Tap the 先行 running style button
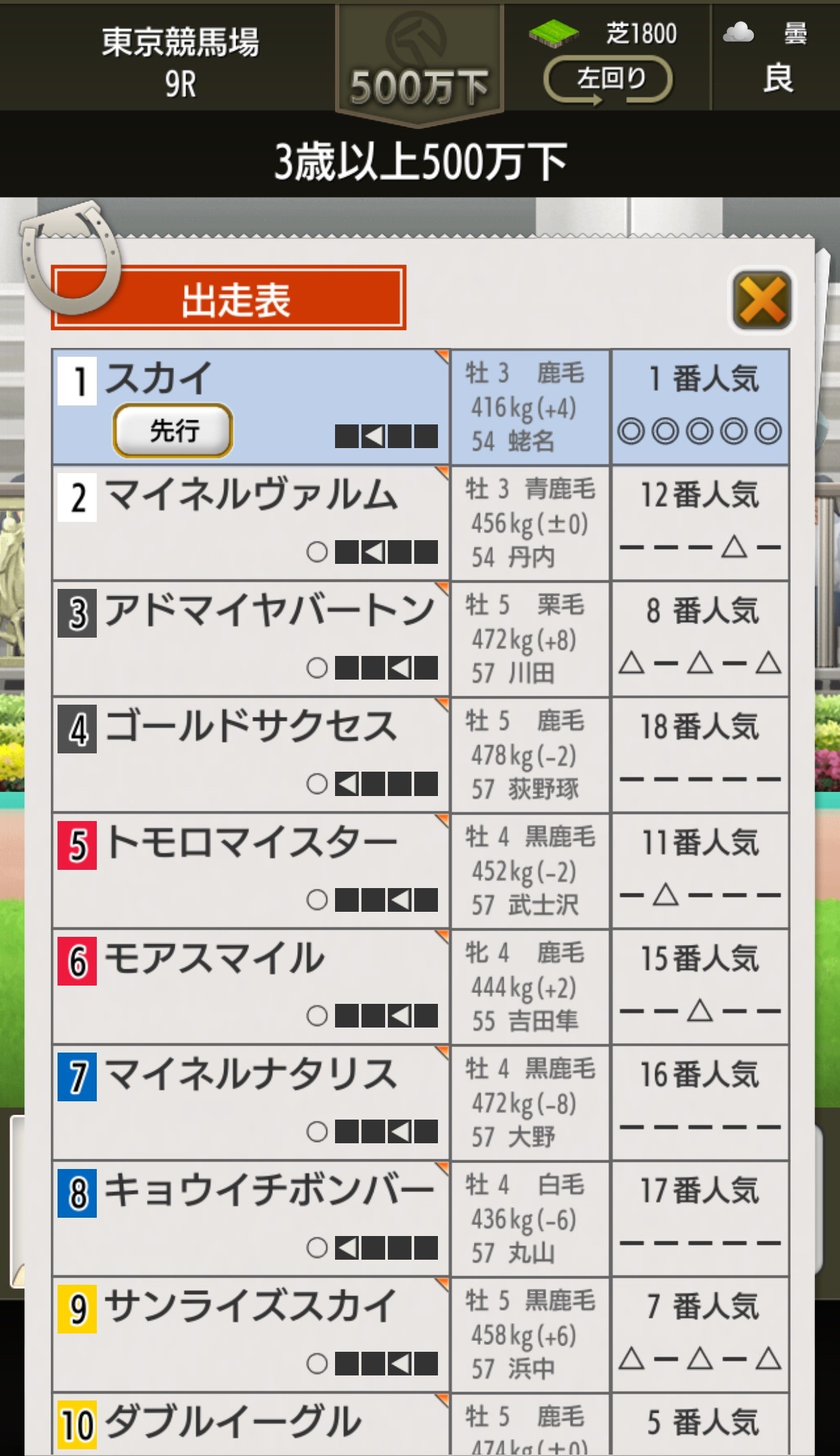Image resolution: width=840 pixels, height=1456 pixels. click(173, 430)
